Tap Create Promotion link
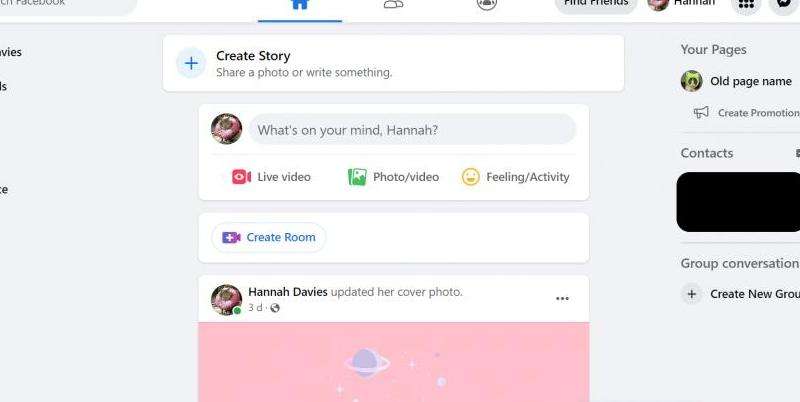The width and height of the screenshot is (800, 402). click(x=757, y=113)
